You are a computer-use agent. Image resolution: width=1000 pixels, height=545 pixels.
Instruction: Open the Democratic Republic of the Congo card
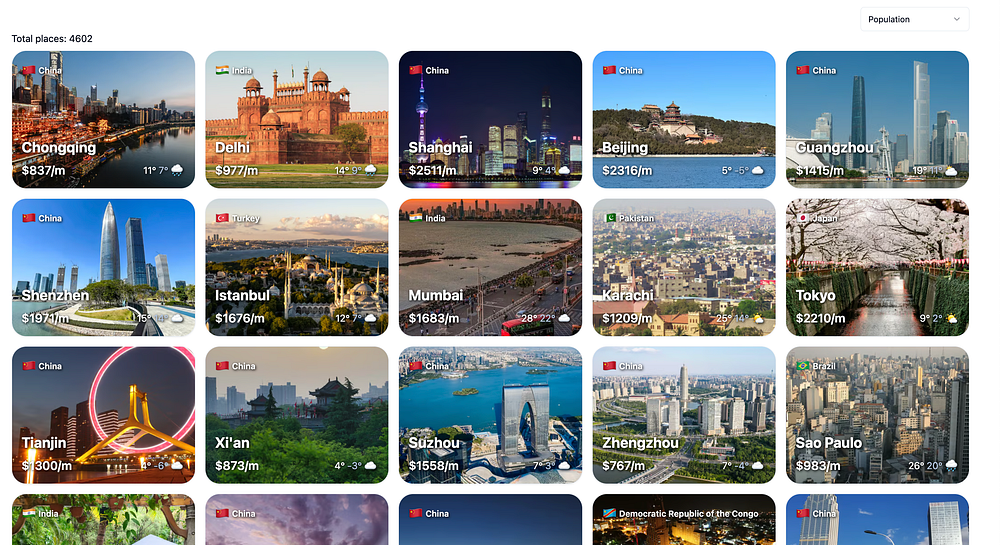coord(684,524)
